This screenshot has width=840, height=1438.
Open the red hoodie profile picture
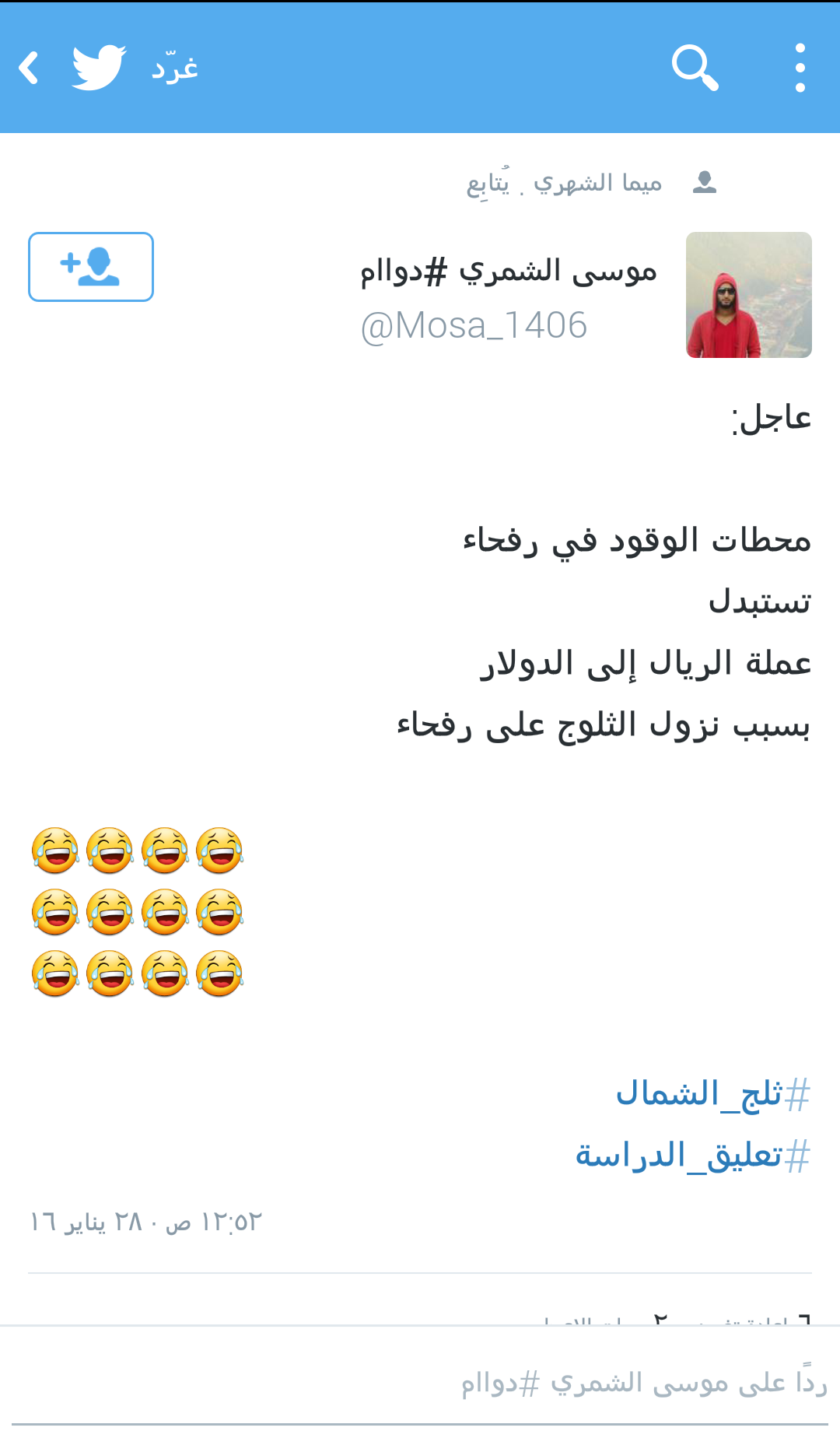748,295
